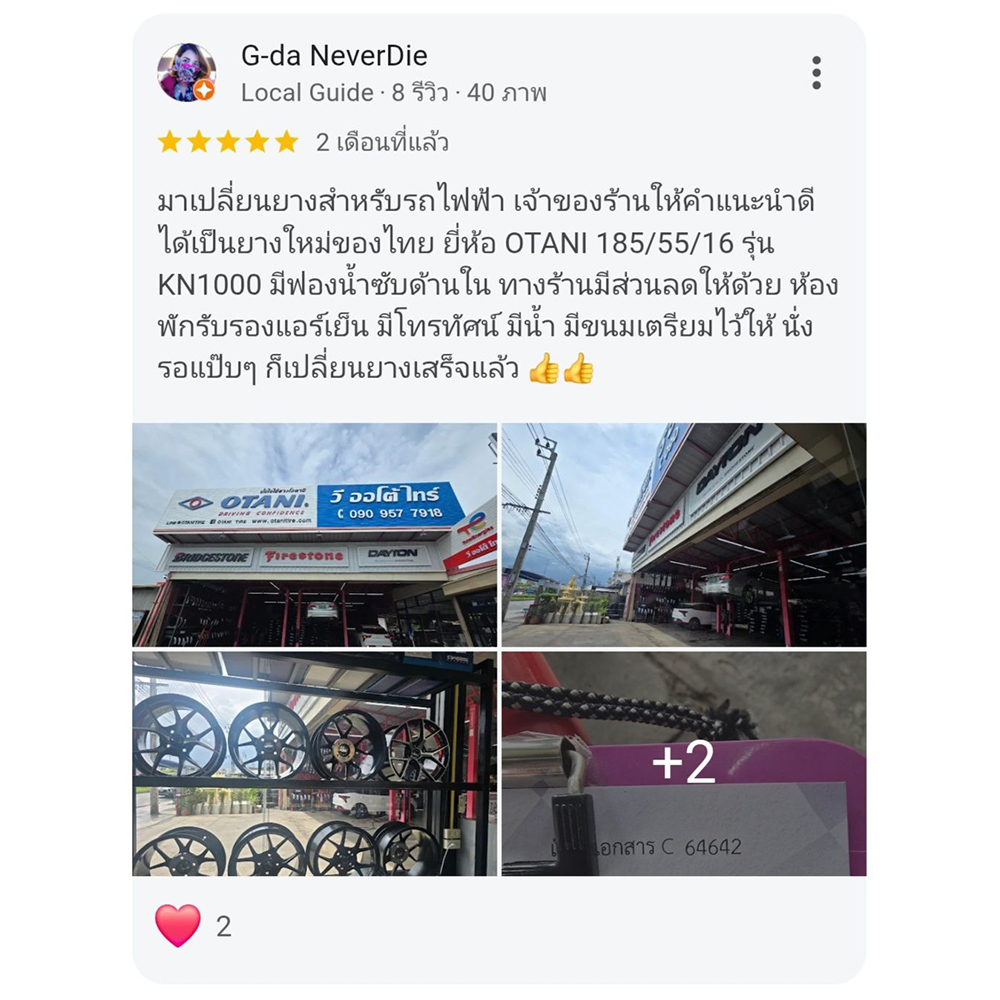The height and width of the screenshot is (1000, 1000).
Task: Open the alloy wheels display photo
Action: coord(314,764)
